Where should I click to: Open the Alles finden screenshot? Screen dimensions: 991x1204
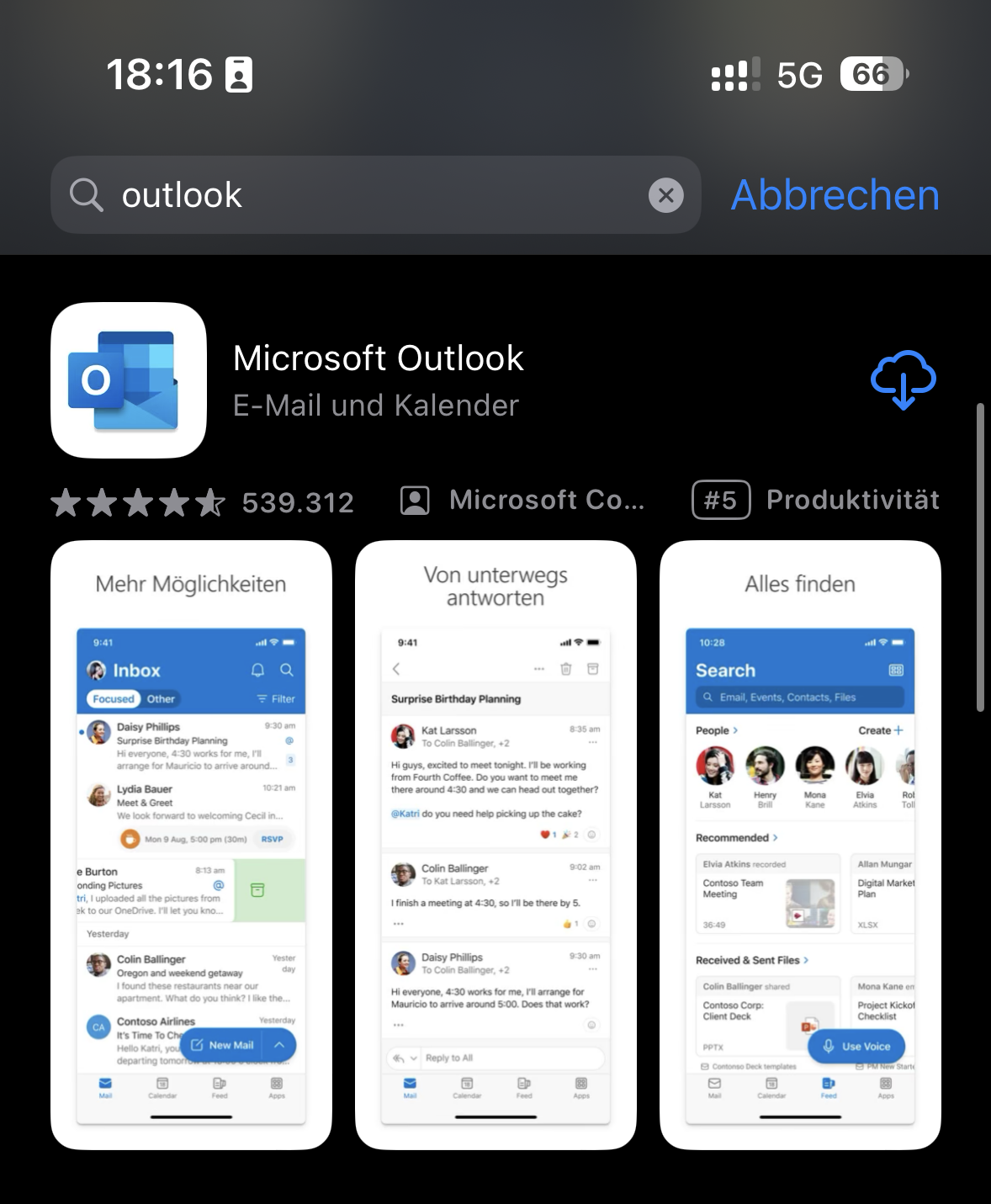(800, 845)
